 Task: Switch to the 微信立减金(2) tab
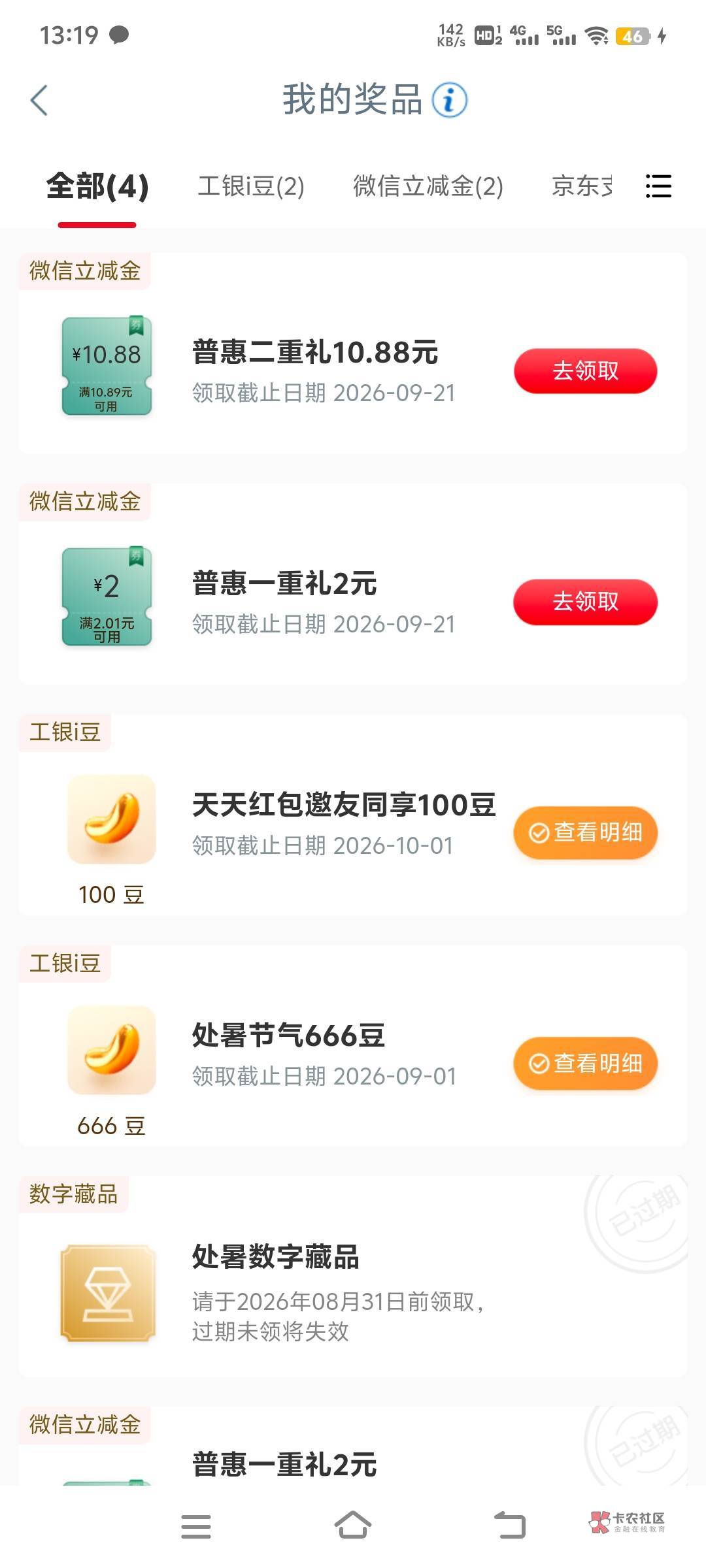428,187
